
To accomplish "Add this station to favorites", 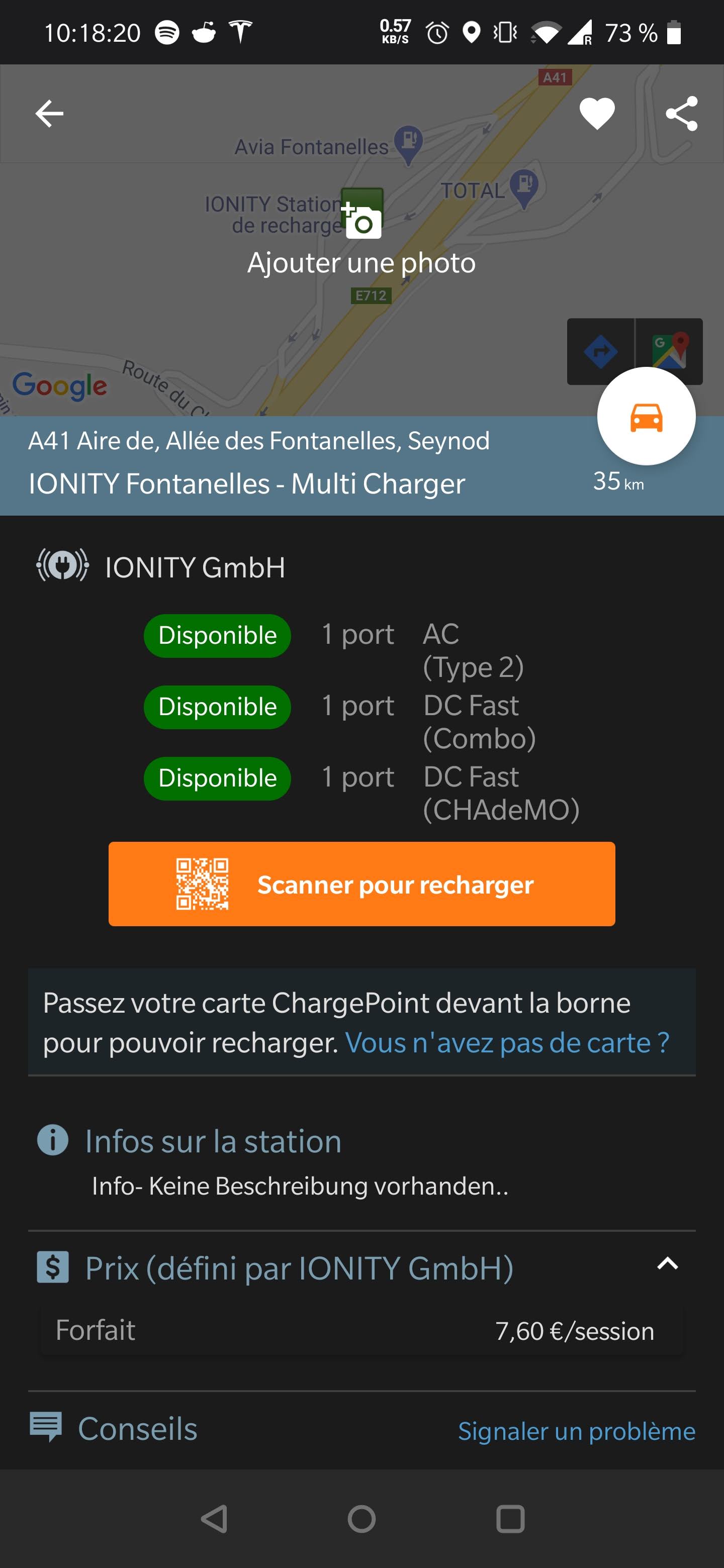I will [x=597, y=114].
